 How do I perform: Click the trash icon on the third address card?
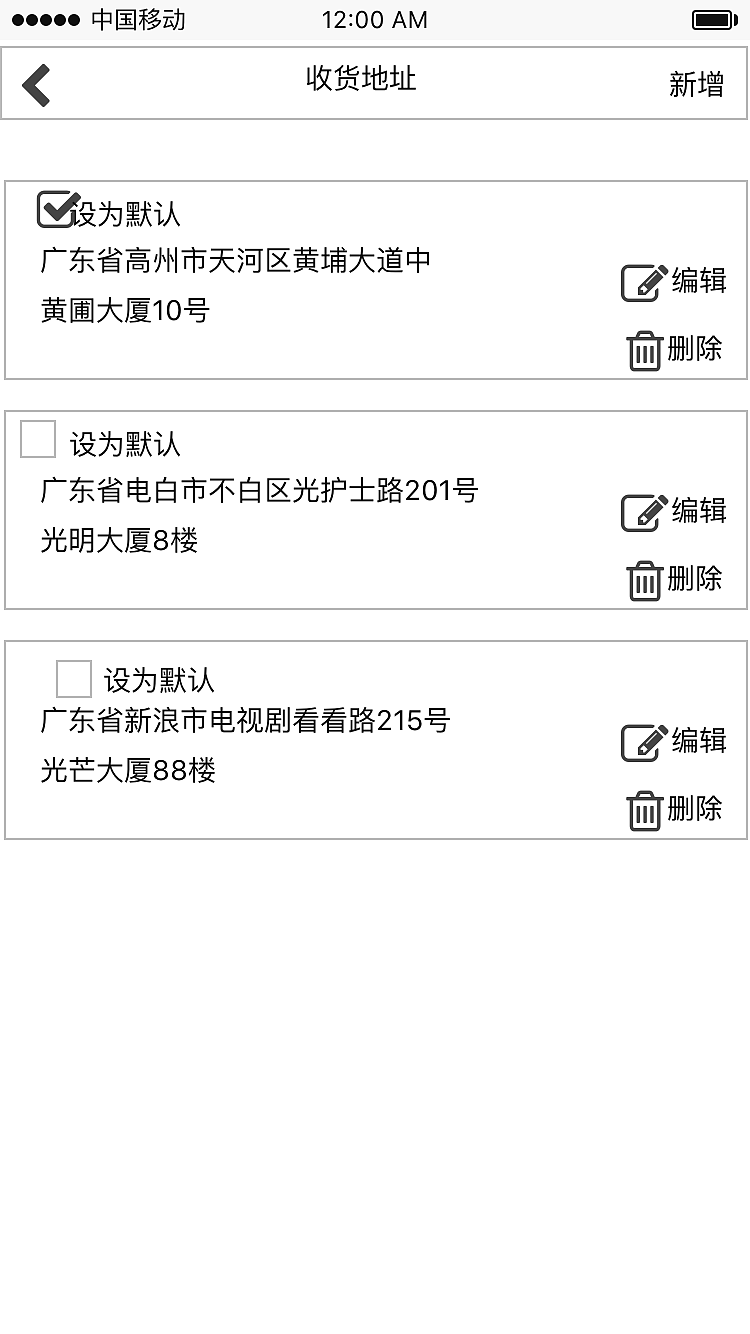pos(645,811)
